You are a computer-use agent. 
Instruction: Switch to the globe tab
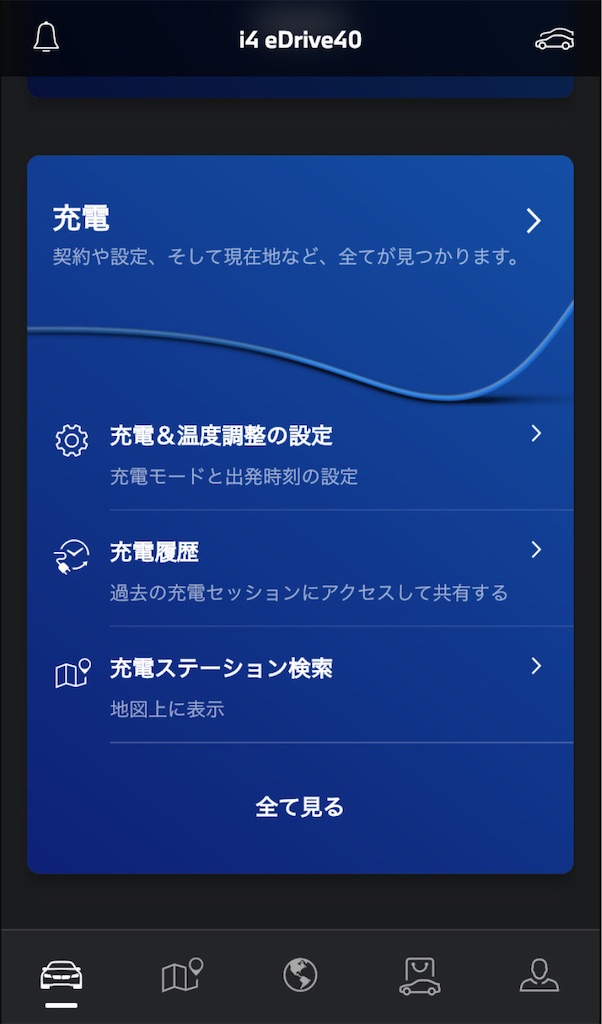tap(300, 975)
